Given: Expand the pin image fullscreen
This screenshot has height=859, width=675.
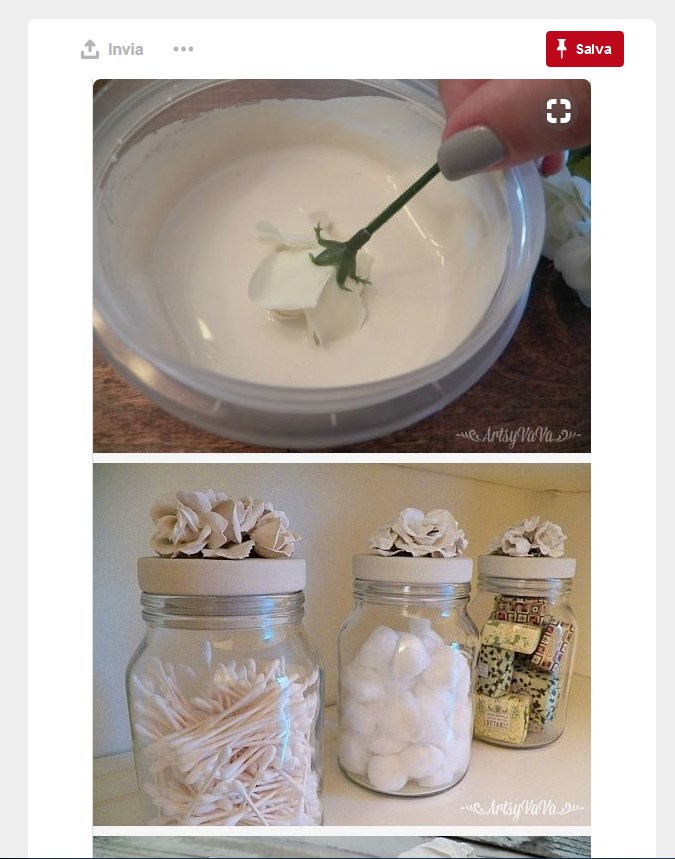Looking at the screenshot, I should pos(558,111).
